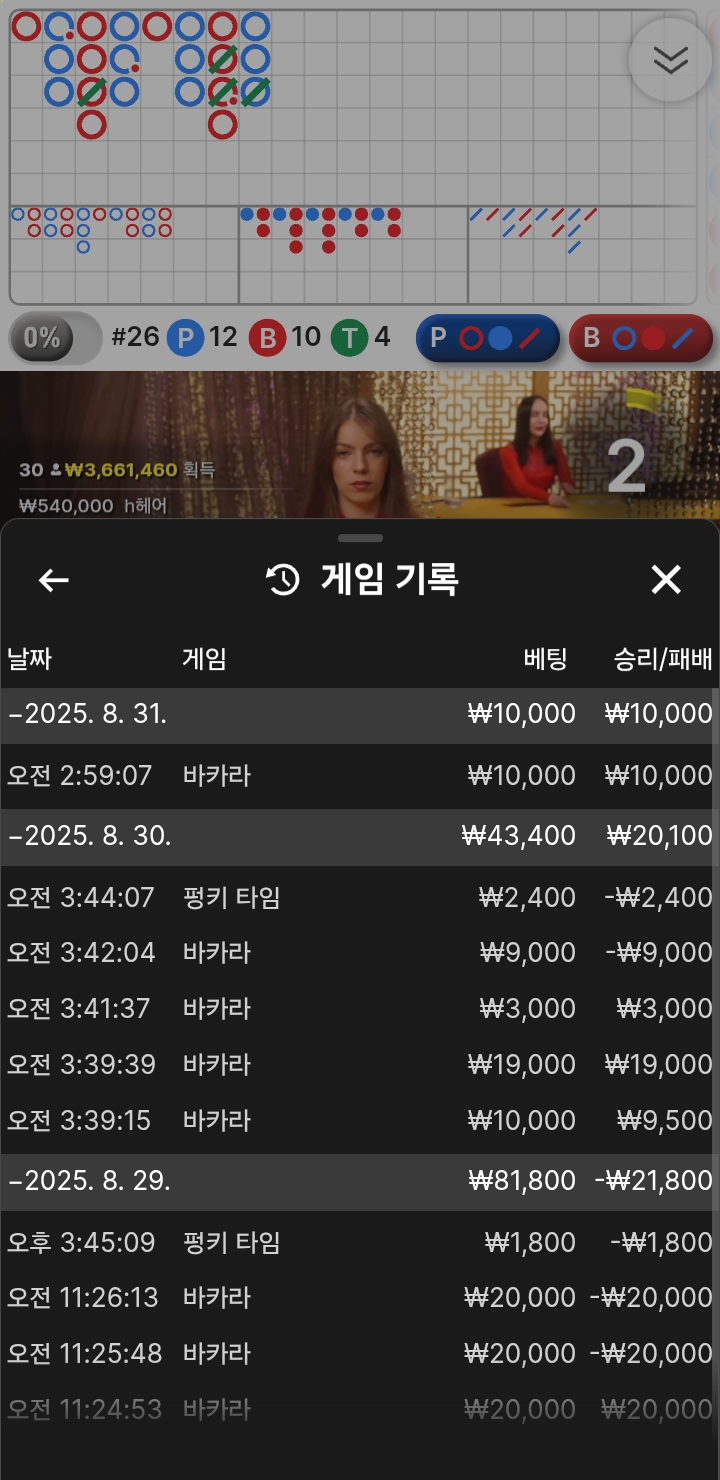Close the game history panel
The width and height of the screenshot is (720, 1480).
666,579
